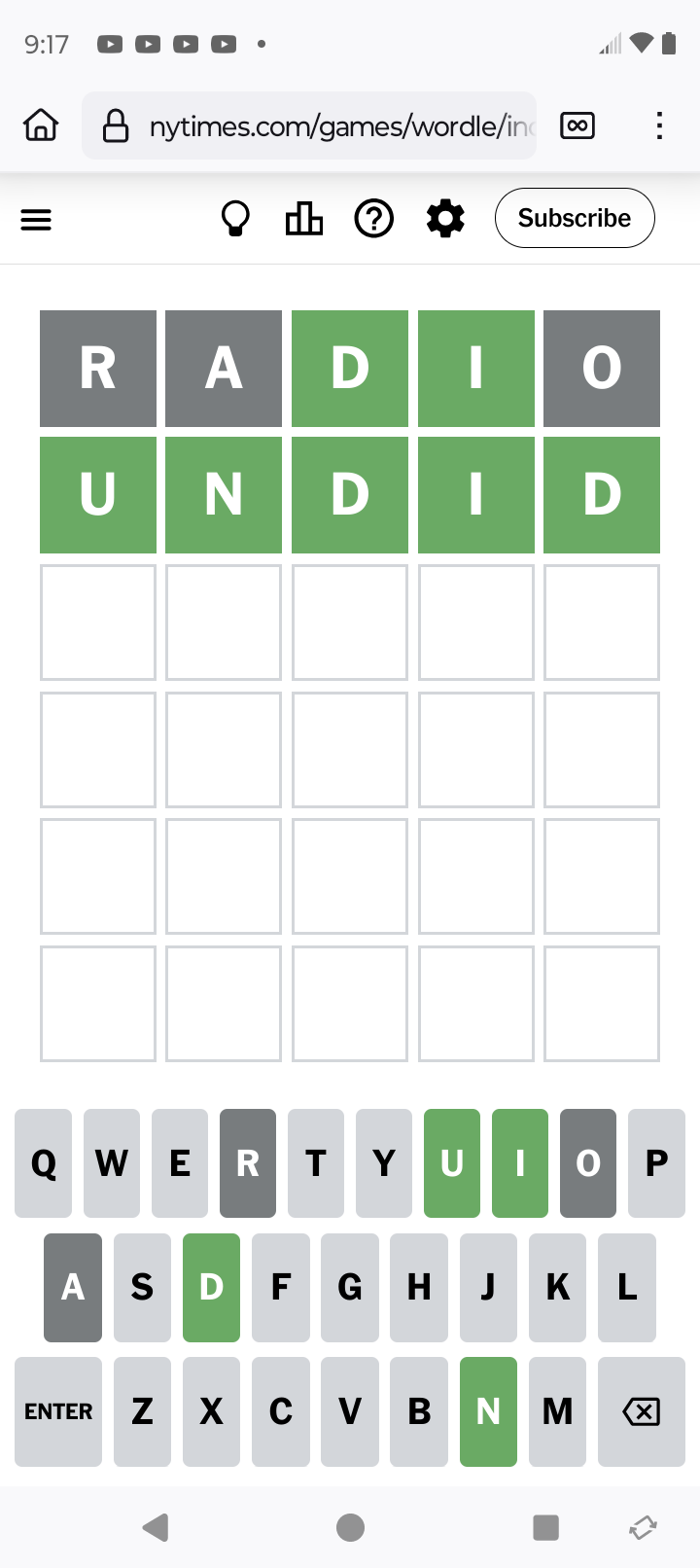Tap the letter E key

[180, 1163]
